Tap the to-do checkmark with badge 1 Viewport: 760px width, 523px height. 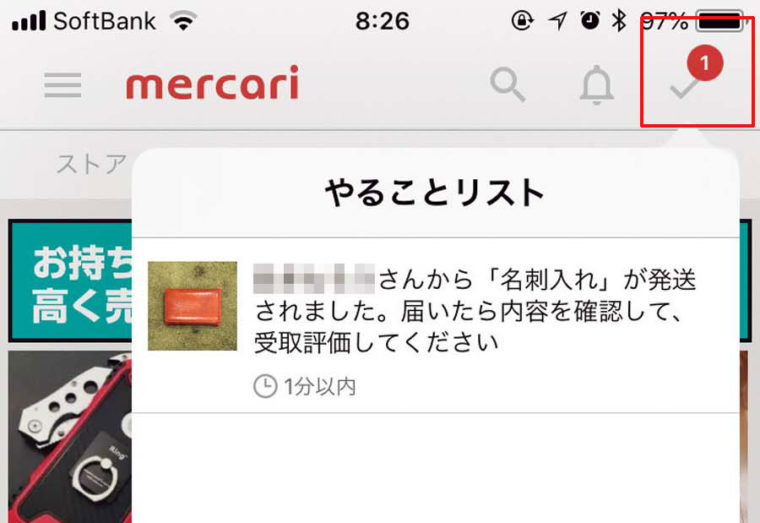(x=687, y=86)
